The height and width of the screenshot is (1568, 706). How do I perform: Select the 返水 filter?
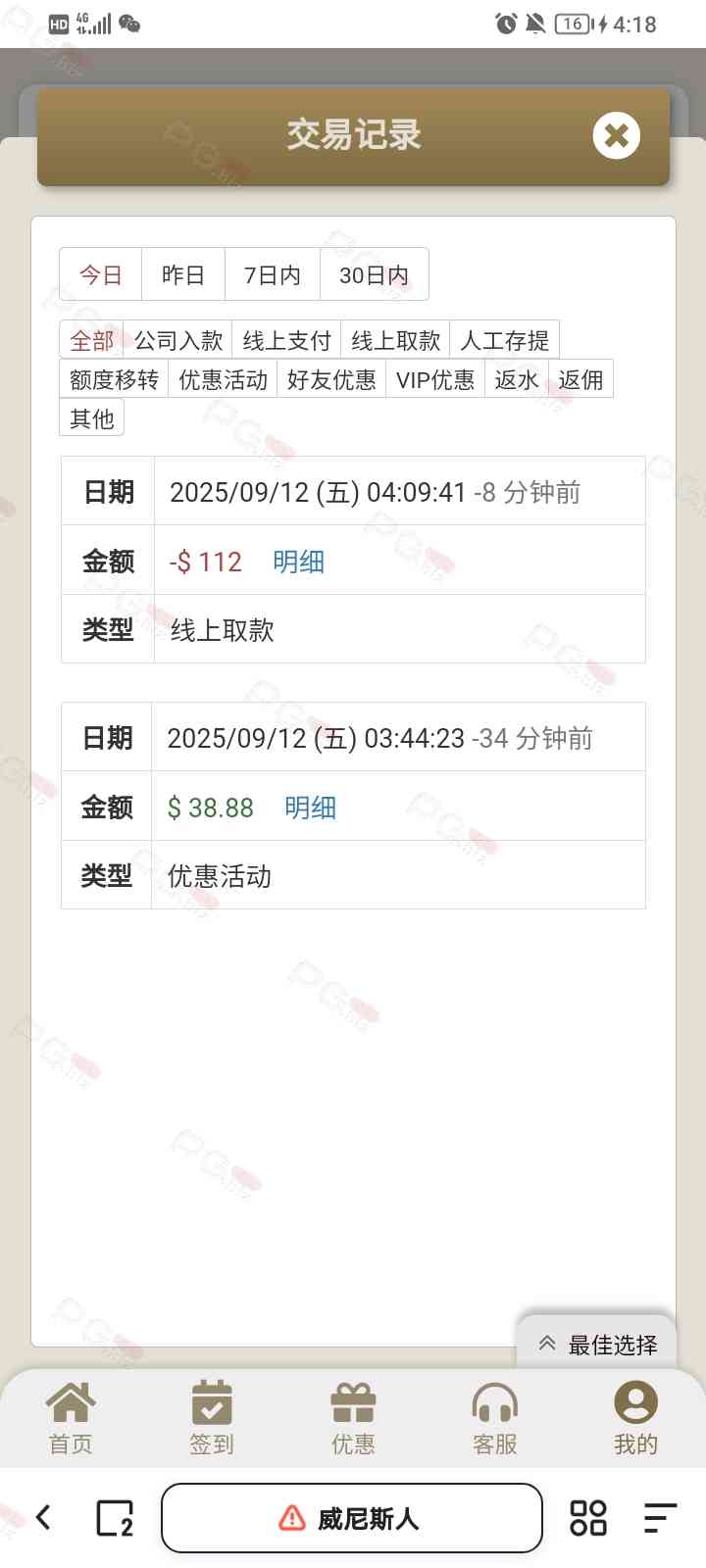(516, 380)
